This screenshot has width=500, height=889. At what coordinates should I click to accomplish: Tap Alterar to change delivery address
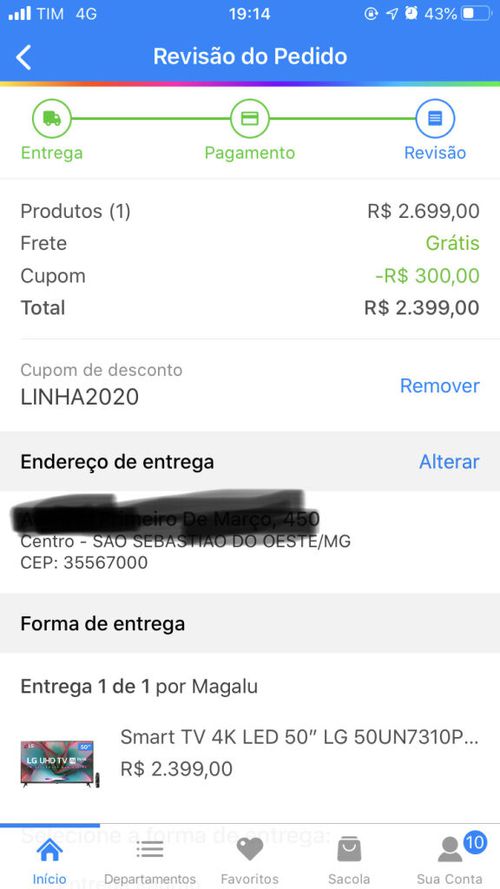tap(449, 462)
